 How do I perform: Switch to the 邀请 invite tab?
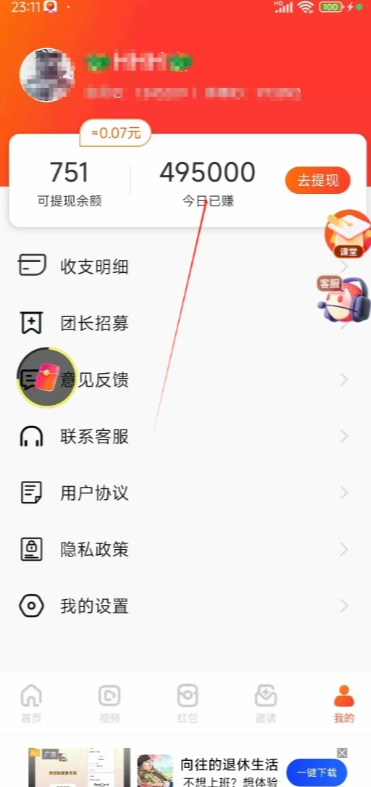[x=266, y=704]
